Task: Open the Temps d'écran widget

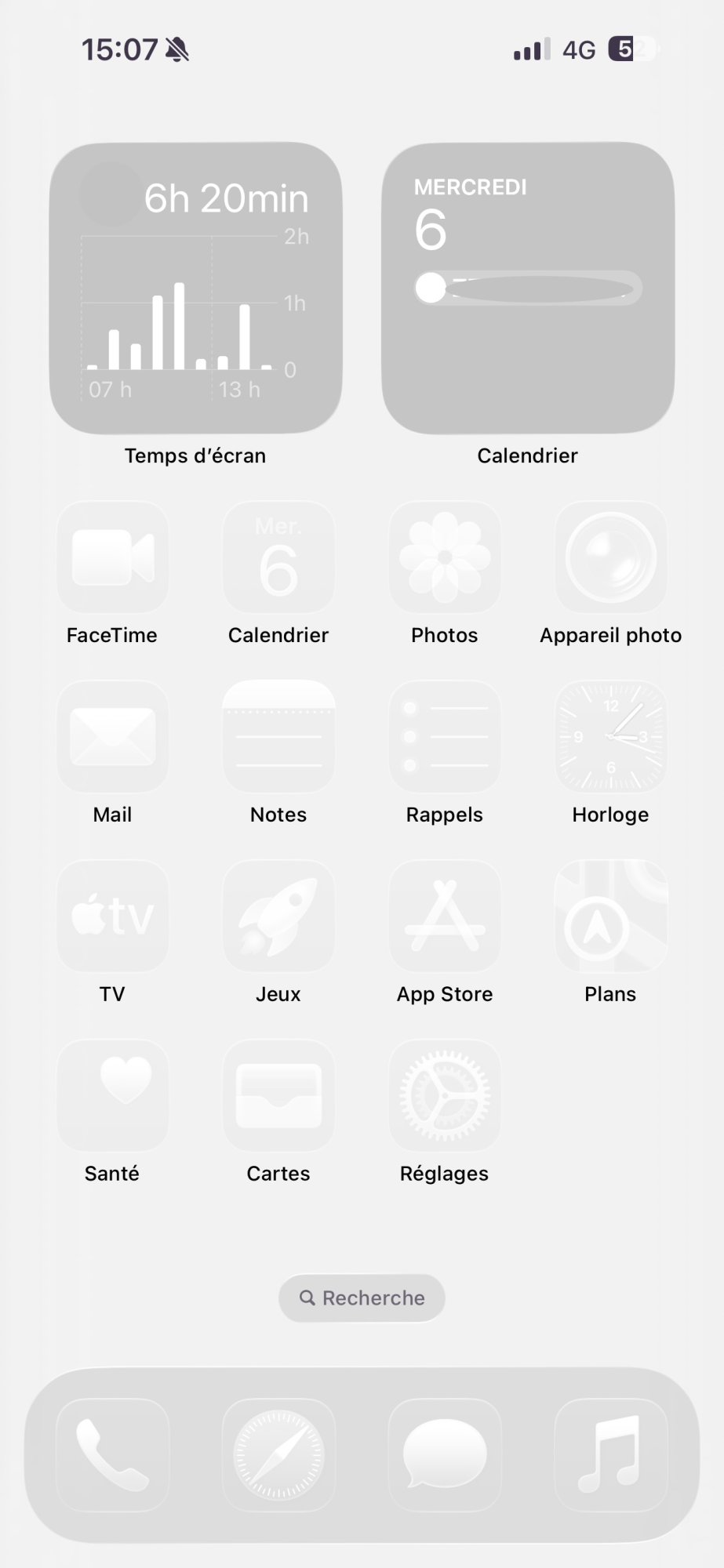Action: click(x=195, y=288)
